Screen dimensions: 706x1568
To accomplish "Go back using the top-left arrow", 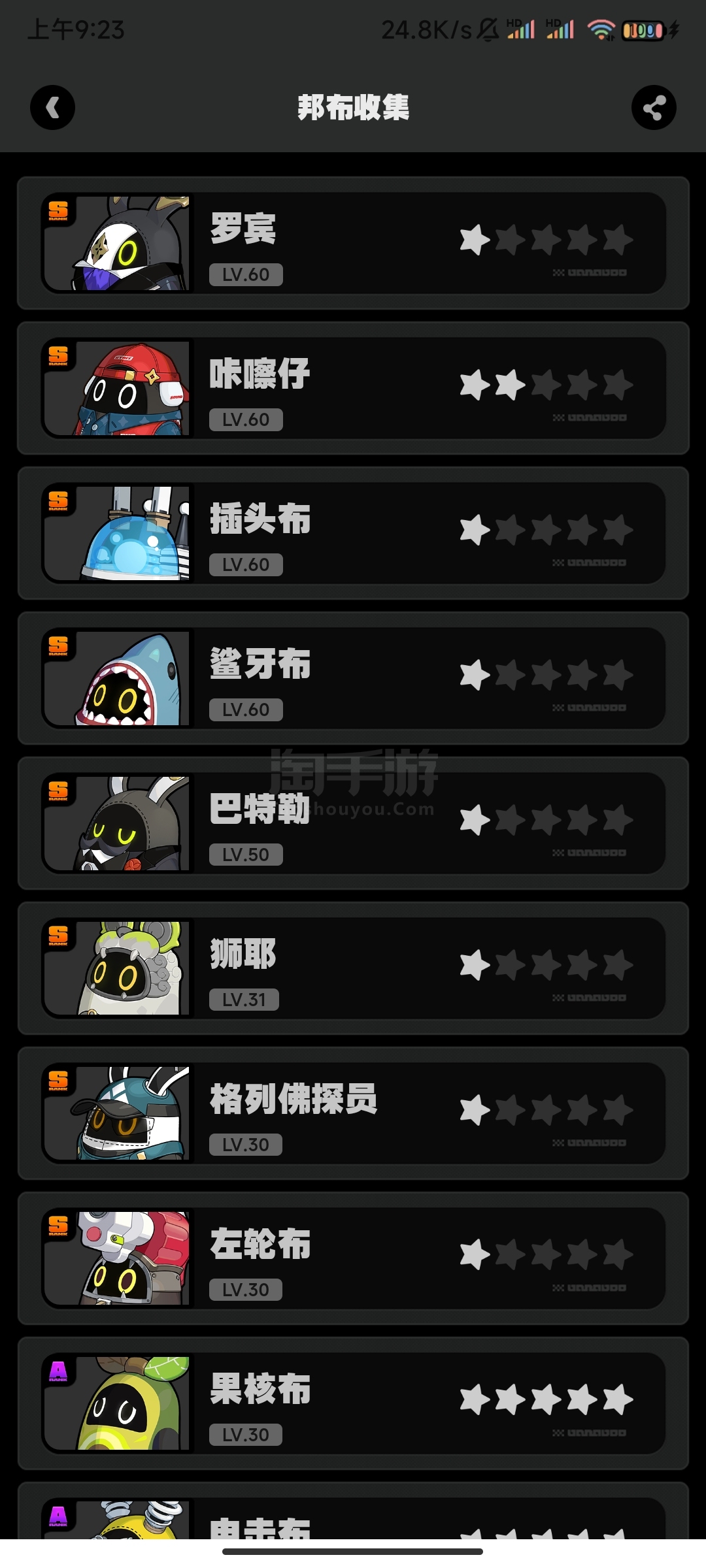I will click(52, 107).
